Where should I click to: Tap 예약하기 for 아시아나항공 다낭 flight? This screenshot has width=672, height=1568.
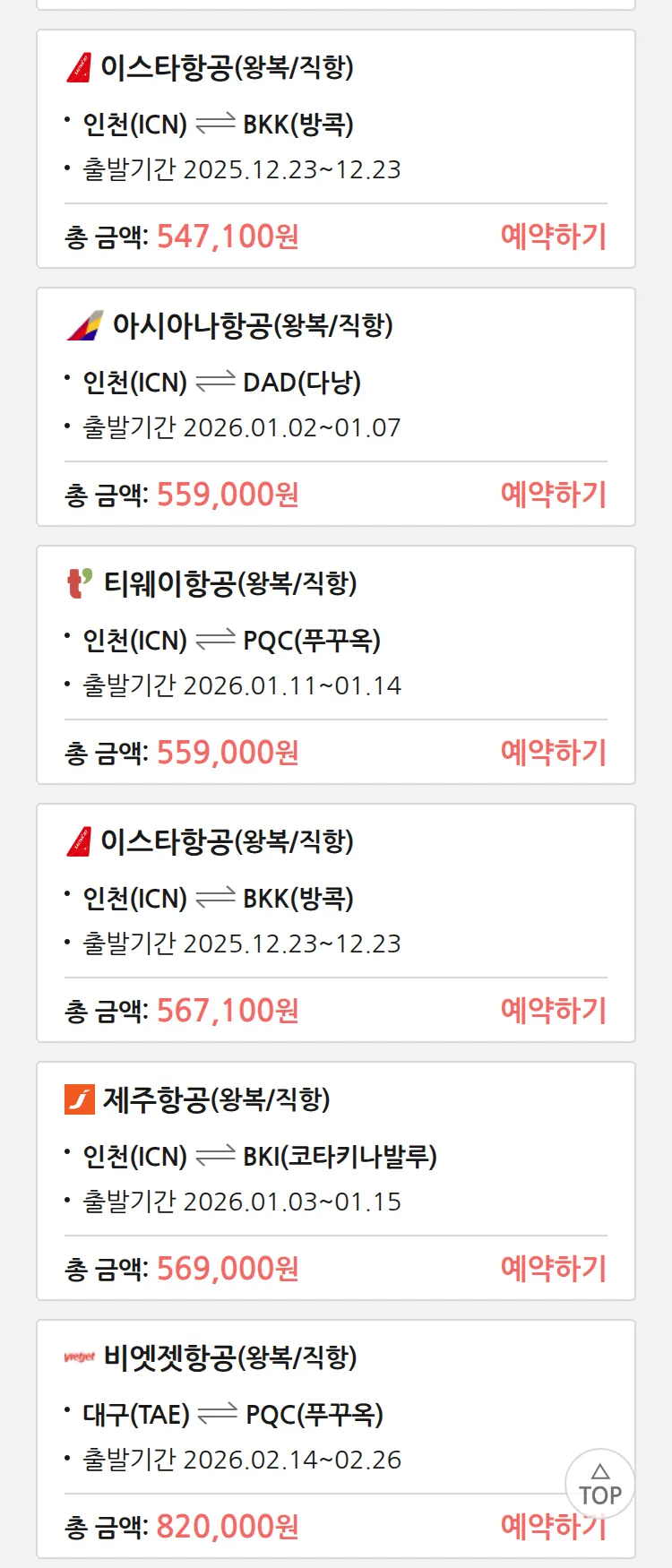[553, 495]
